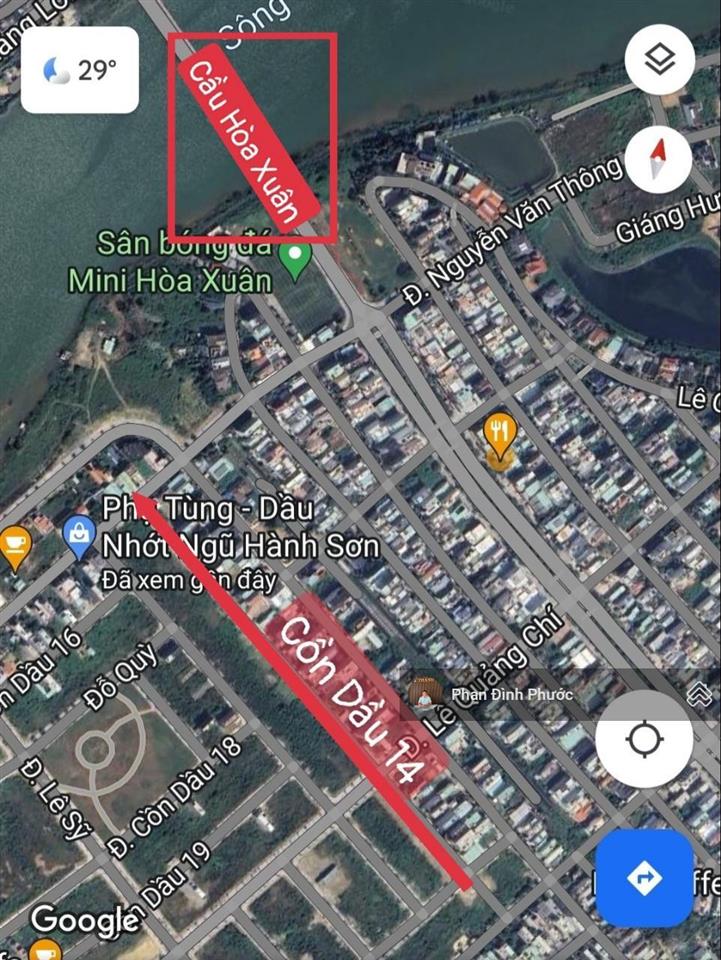721x960 pixels.
Task: Open the map layers selector
Action: 659,60
